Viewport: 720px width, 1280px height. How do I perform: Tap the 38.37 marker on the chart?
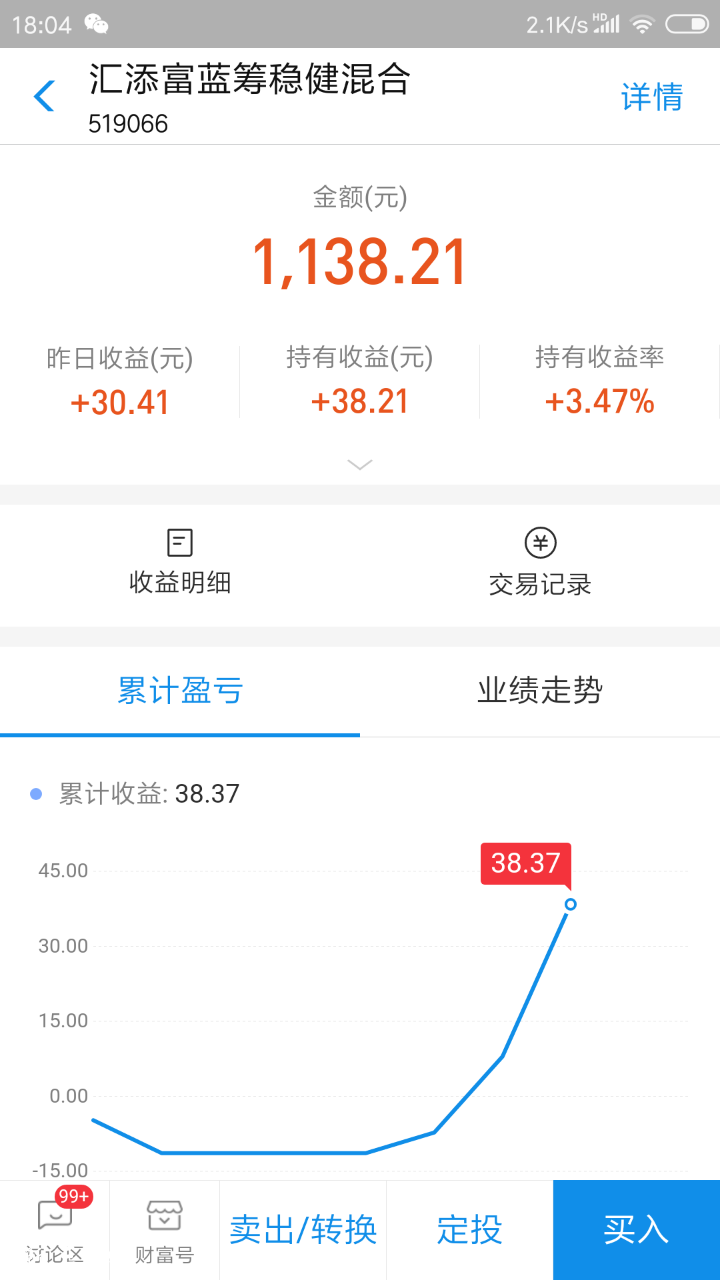pyautogui.click(x=525, y=863)
